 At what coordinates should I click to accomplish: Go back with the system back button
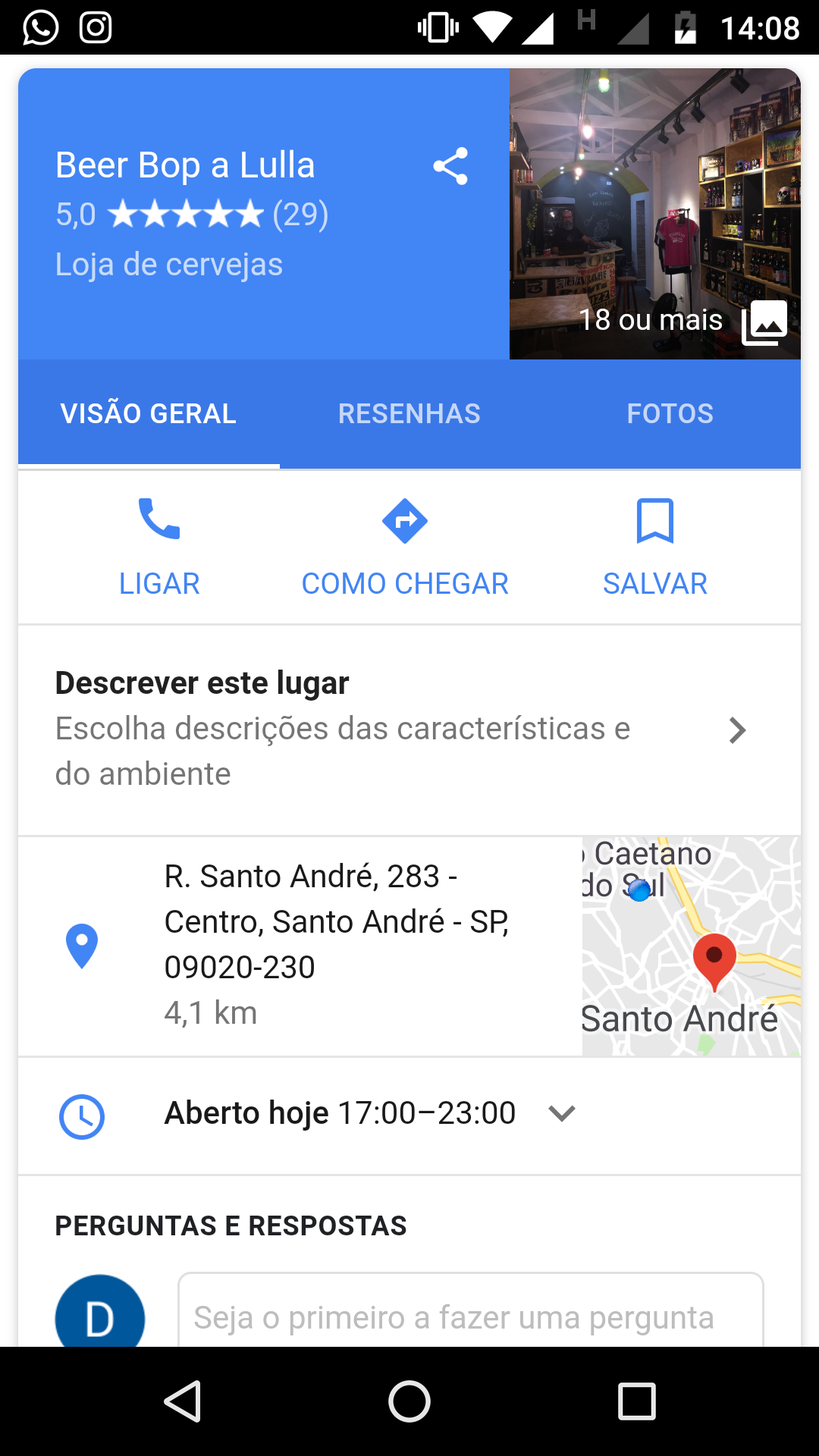(182, 1401)
